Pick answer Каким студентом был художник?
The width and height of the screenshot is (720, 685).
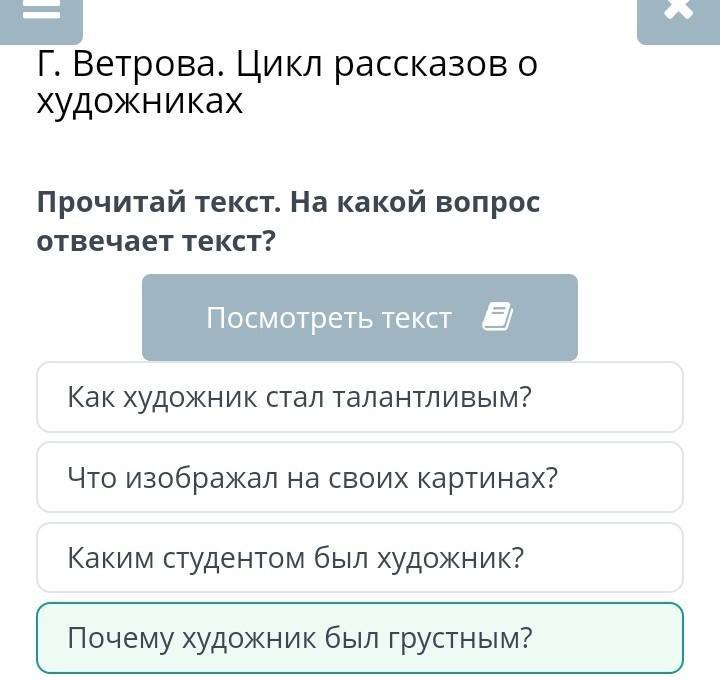(359, 558)
